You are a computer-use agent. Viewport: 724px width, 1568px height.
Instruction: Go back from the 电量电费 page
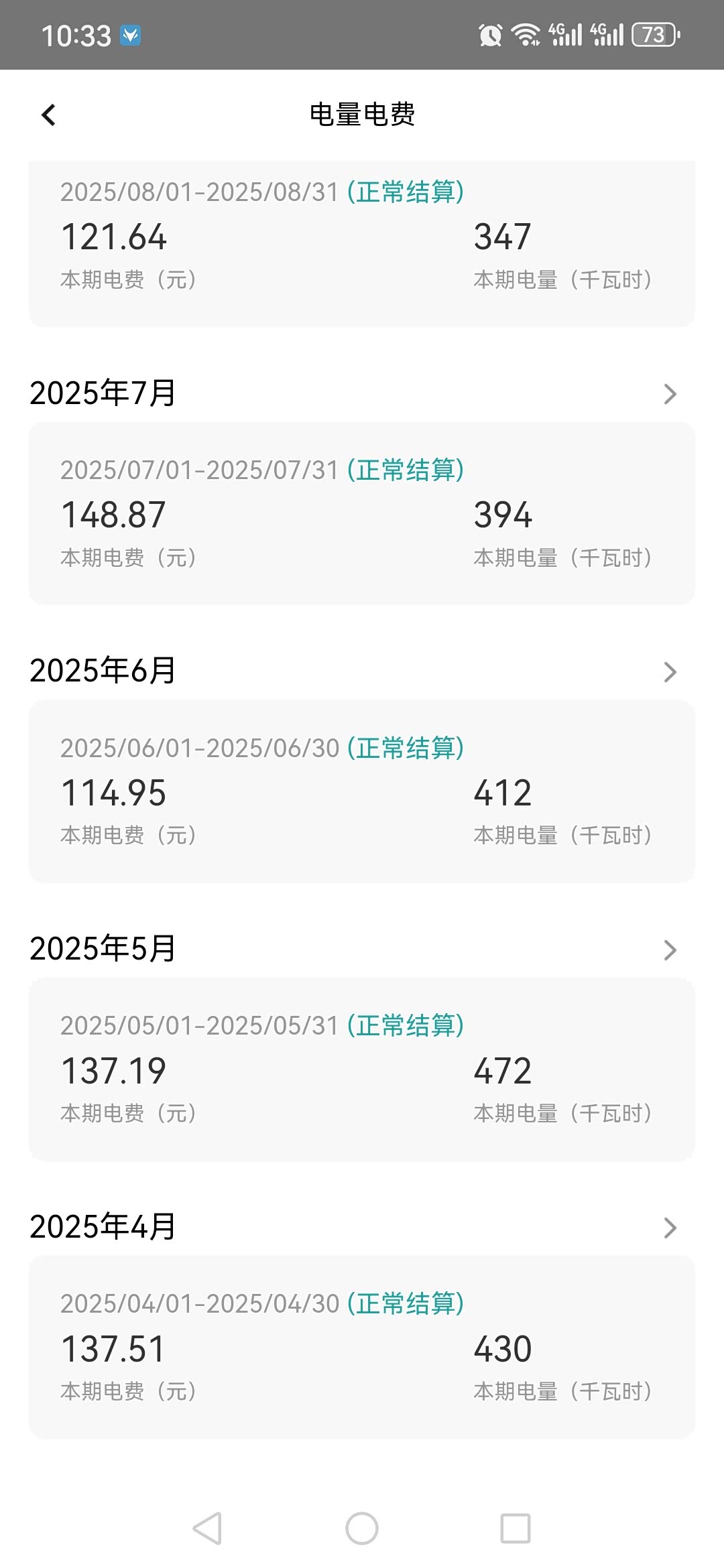tap(48, 115)
